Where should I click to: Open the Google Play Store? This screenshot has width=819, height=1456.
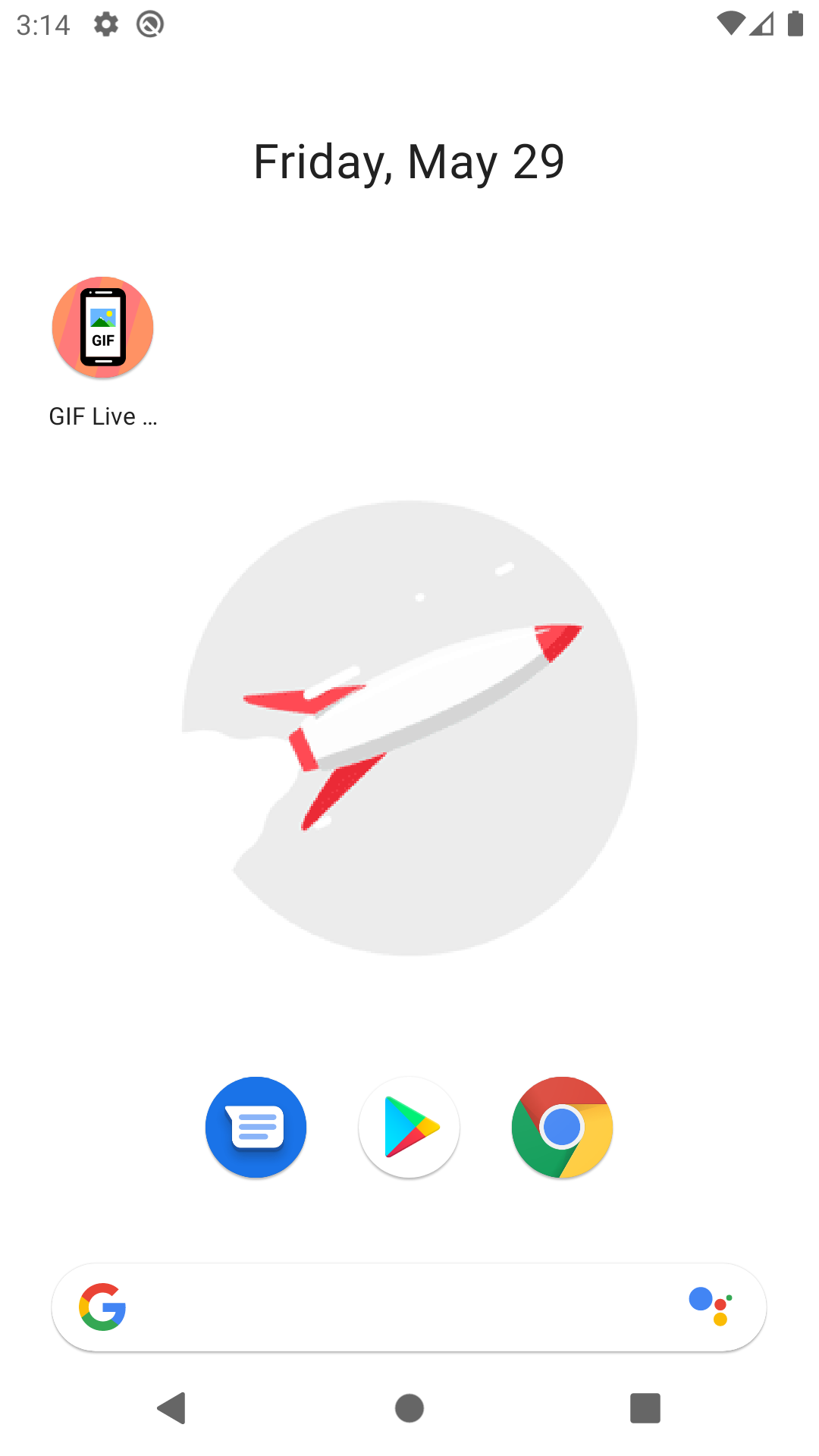[409, 1127]
